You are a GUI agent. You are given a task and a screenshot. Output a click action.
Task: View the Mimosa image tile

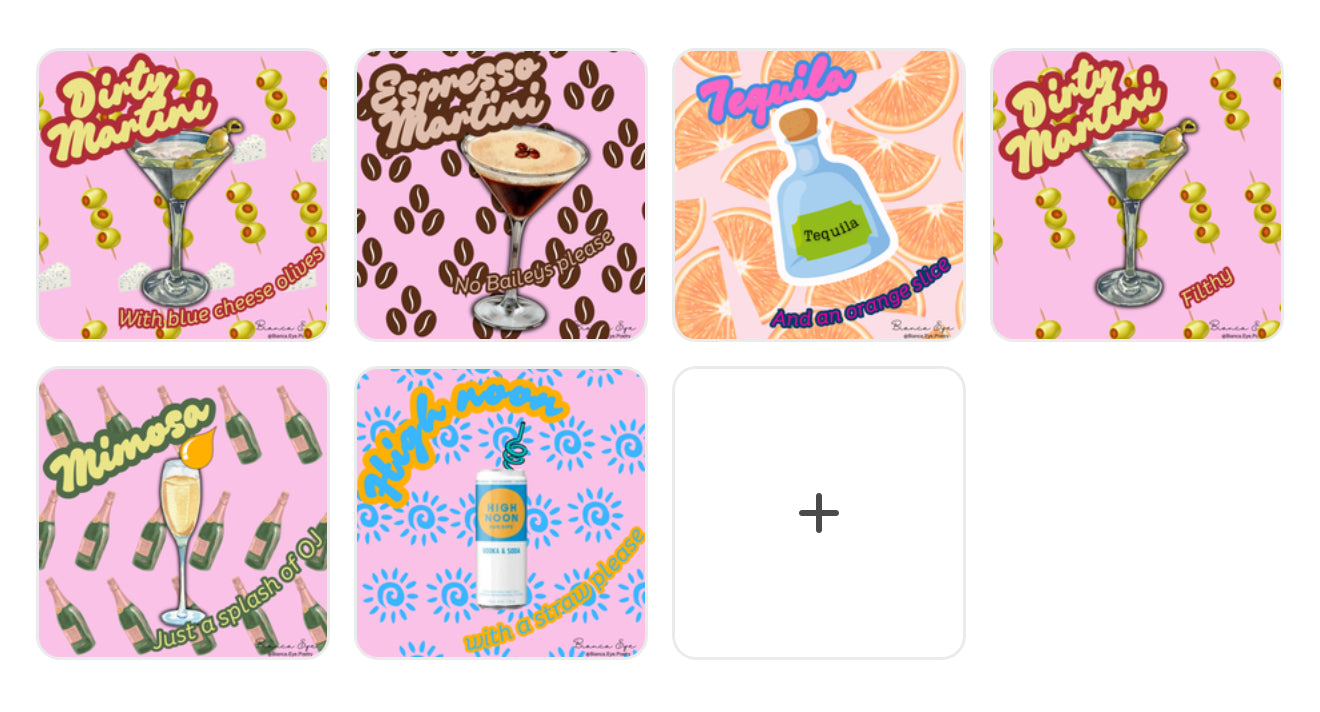click(x=183, y=513)
